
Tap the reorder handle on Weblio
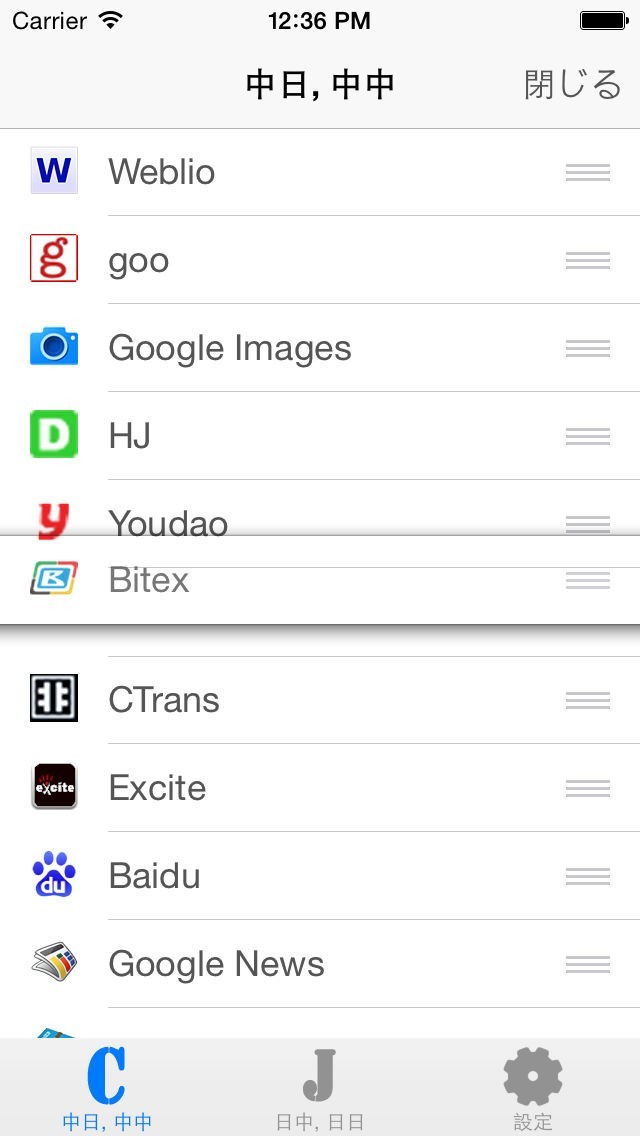click(587, 172)
